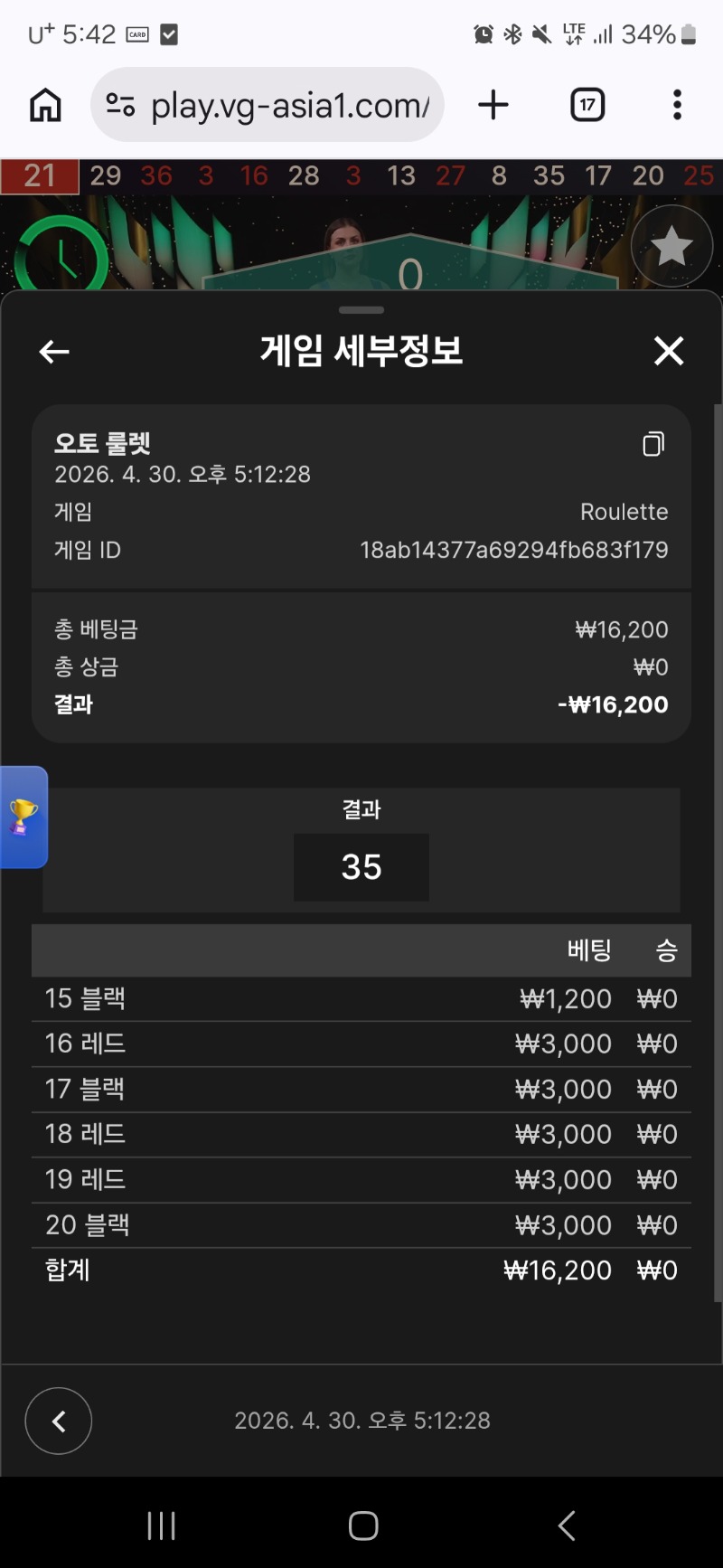Open the trophy side tab

pos(23,817)
